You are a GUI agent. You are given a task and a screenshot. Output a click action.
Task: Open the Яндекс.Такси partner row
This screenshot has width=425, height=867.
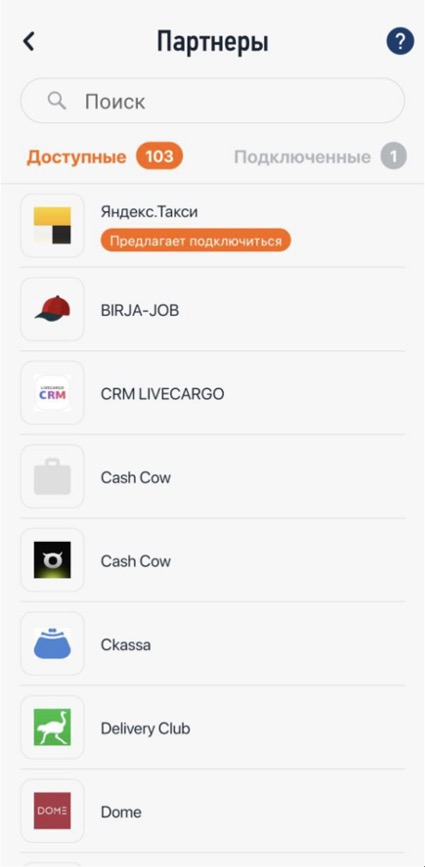pyautogui.click(x=212, y=226)
